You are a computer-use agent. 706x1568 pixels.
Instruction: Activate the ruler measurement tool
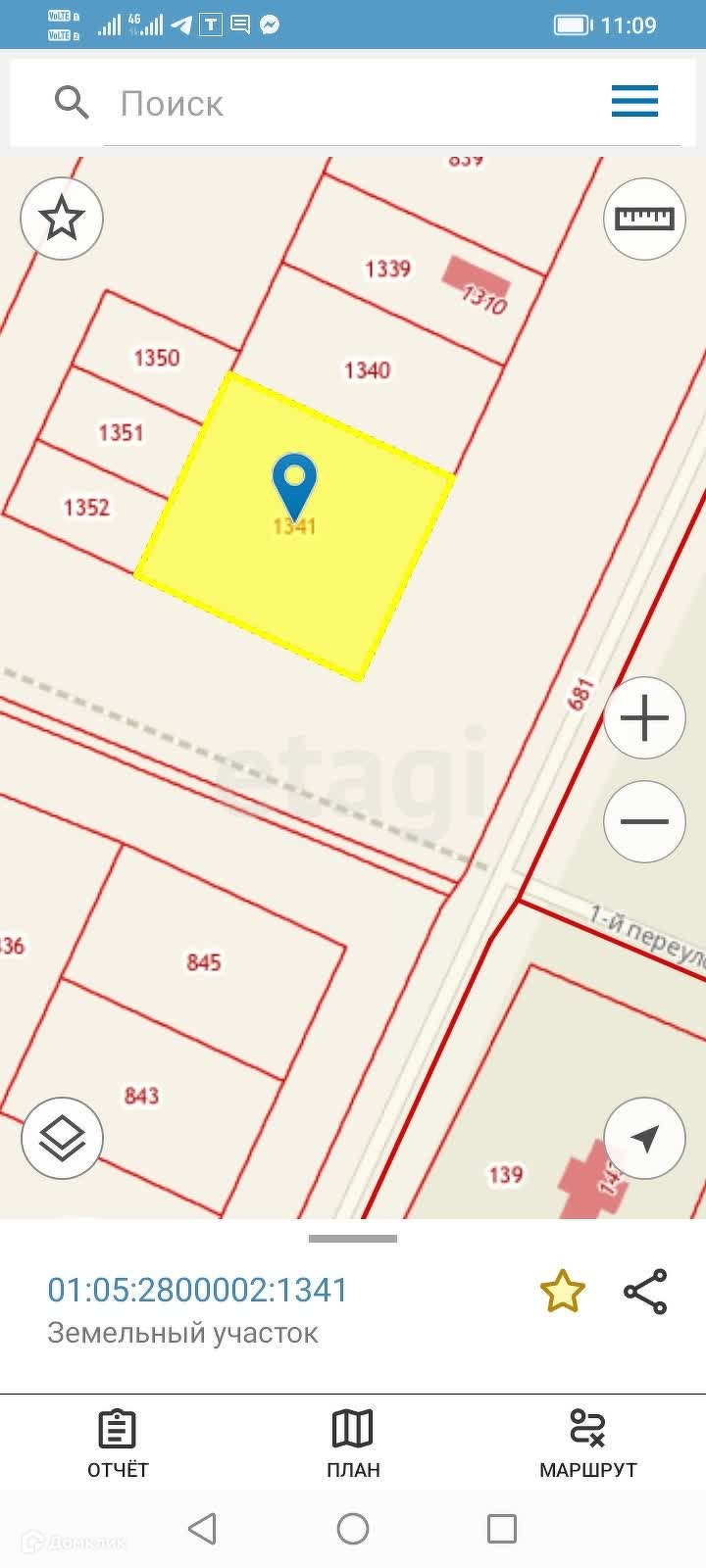click(644, 218)
